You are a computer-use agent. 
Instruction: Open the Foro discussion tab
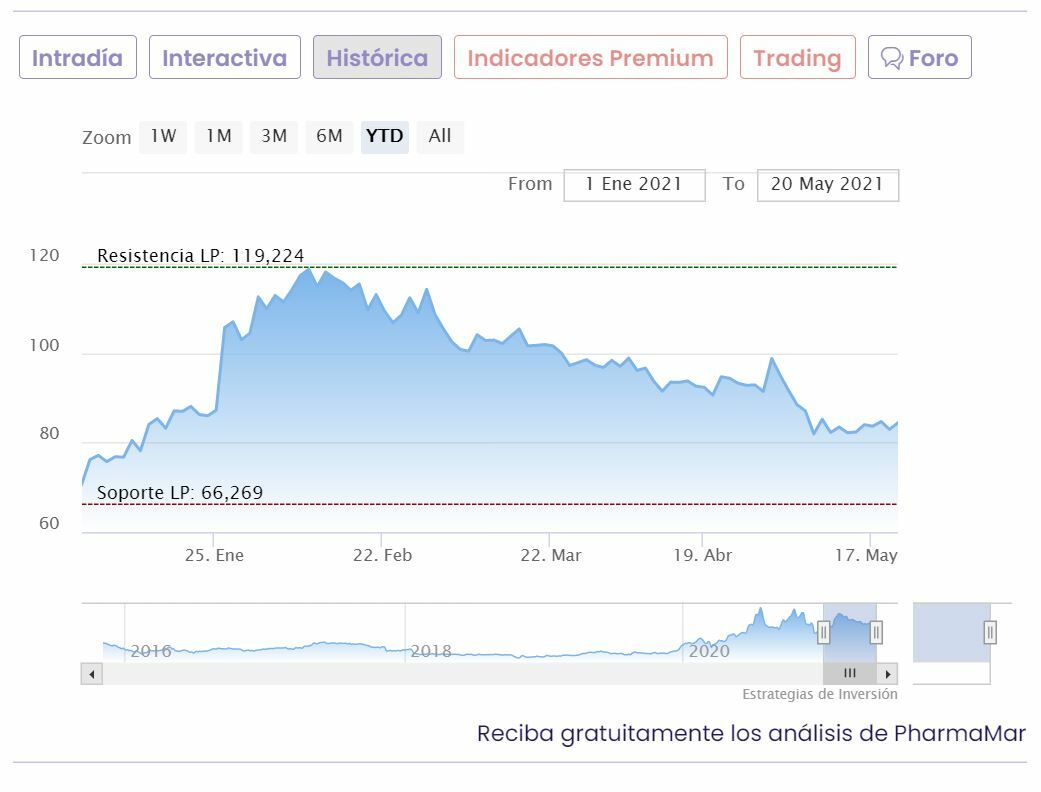[919, 58]
